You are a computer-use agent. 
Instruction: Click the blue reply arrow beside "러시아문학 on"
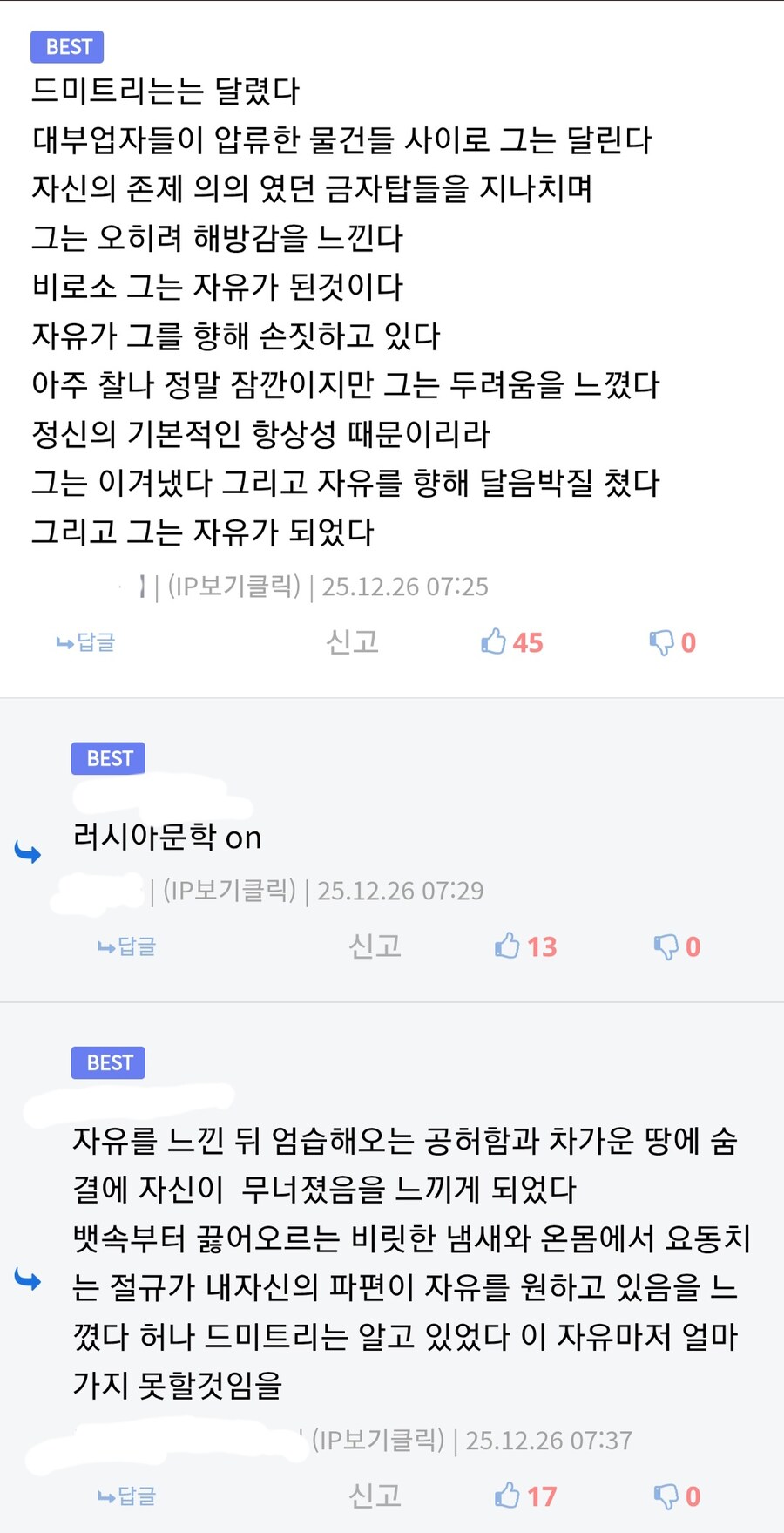[28, 852]
